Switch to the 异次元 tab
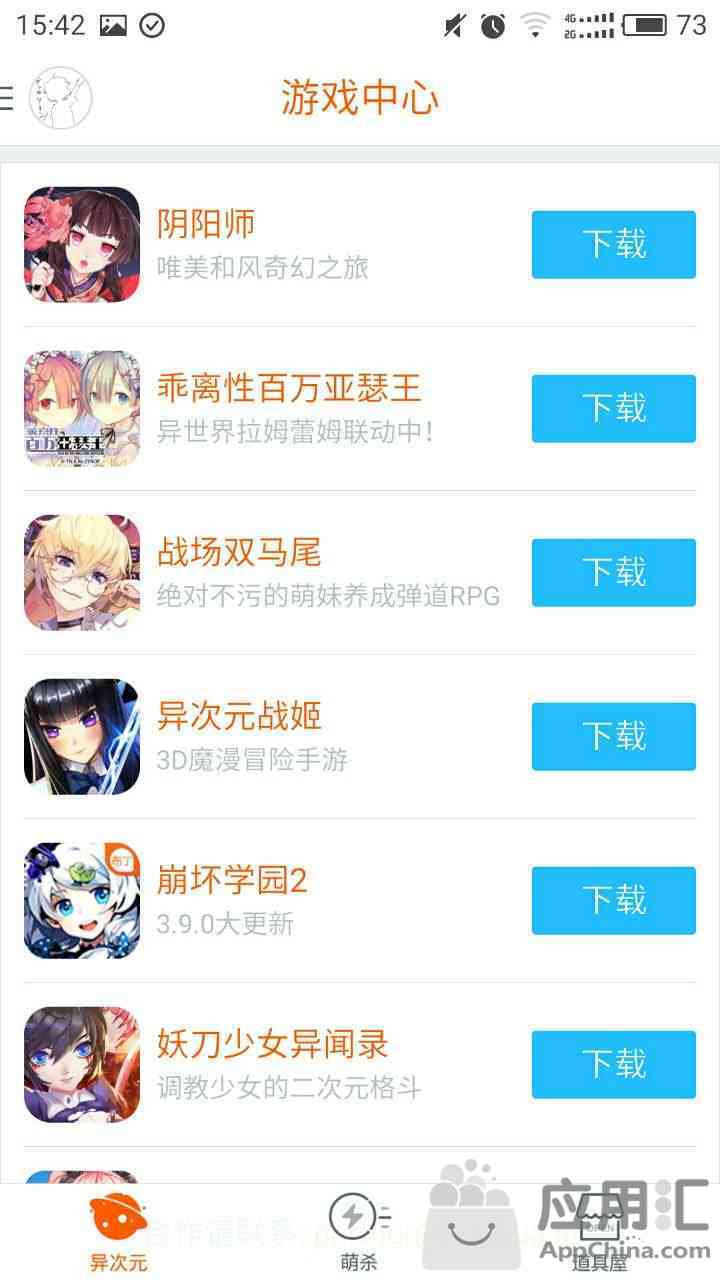The image size is (720, 1280). click(119, 1234)
